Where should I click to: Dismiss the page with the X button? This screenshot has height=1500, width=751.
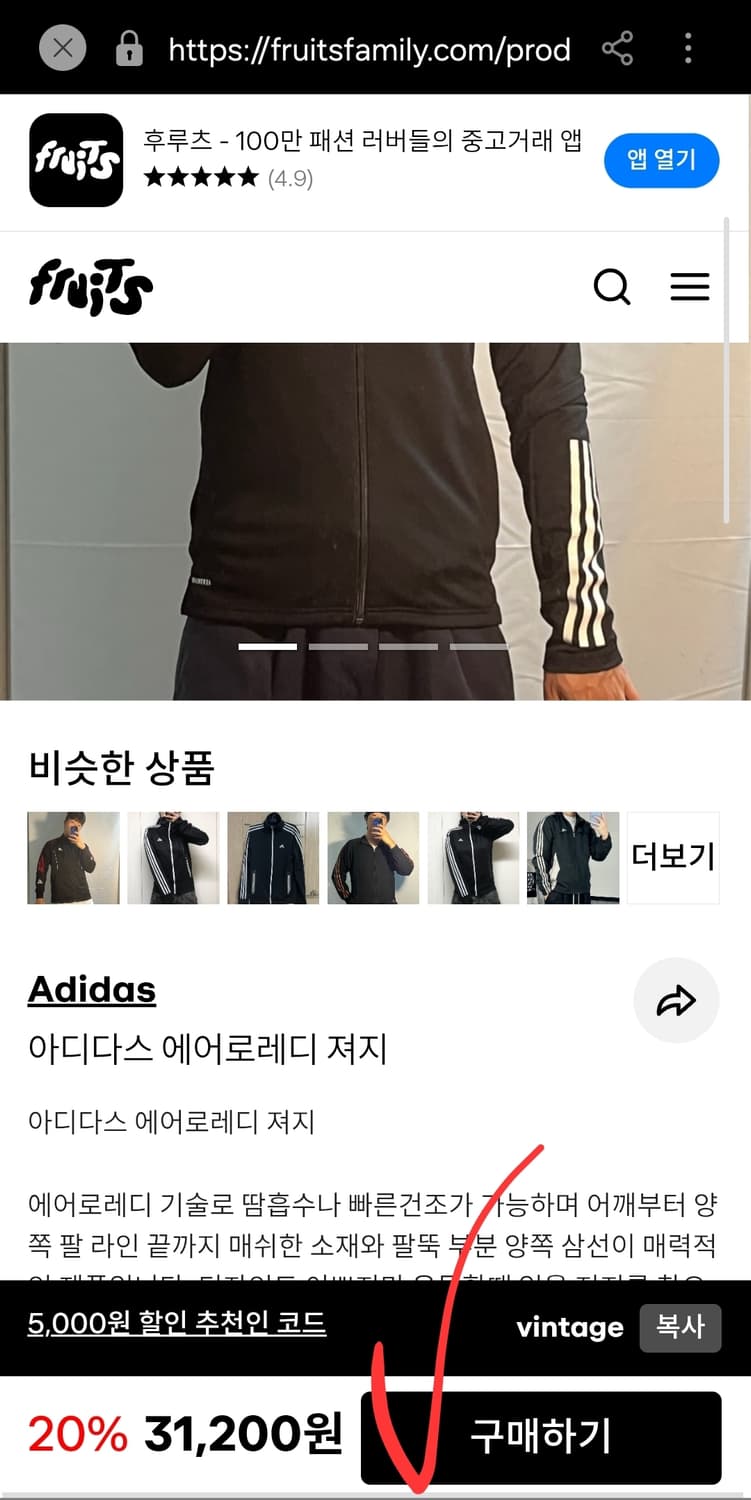point(62,47)
